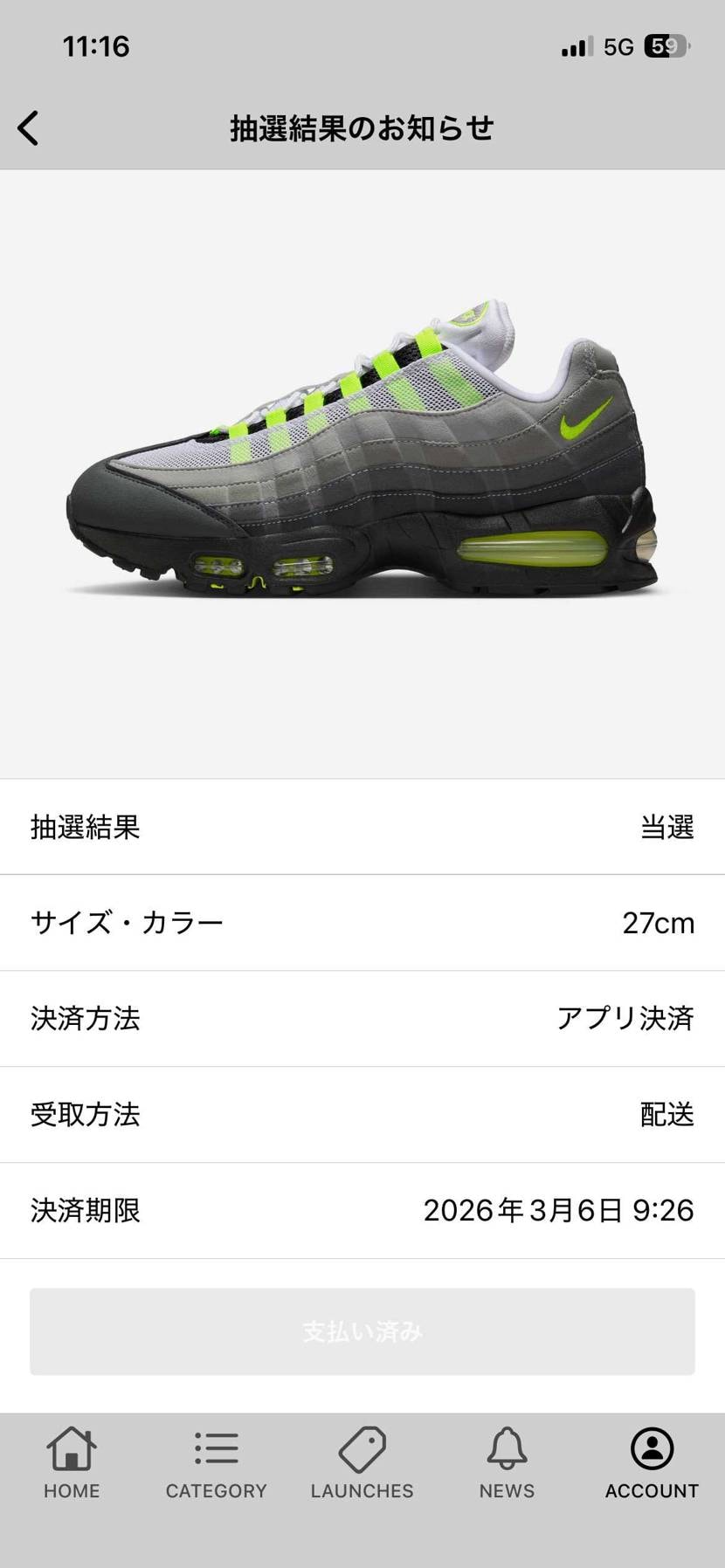Tap the 支払い済み payment button
The image size is (725, 1568).
(x=362, y=1331)
